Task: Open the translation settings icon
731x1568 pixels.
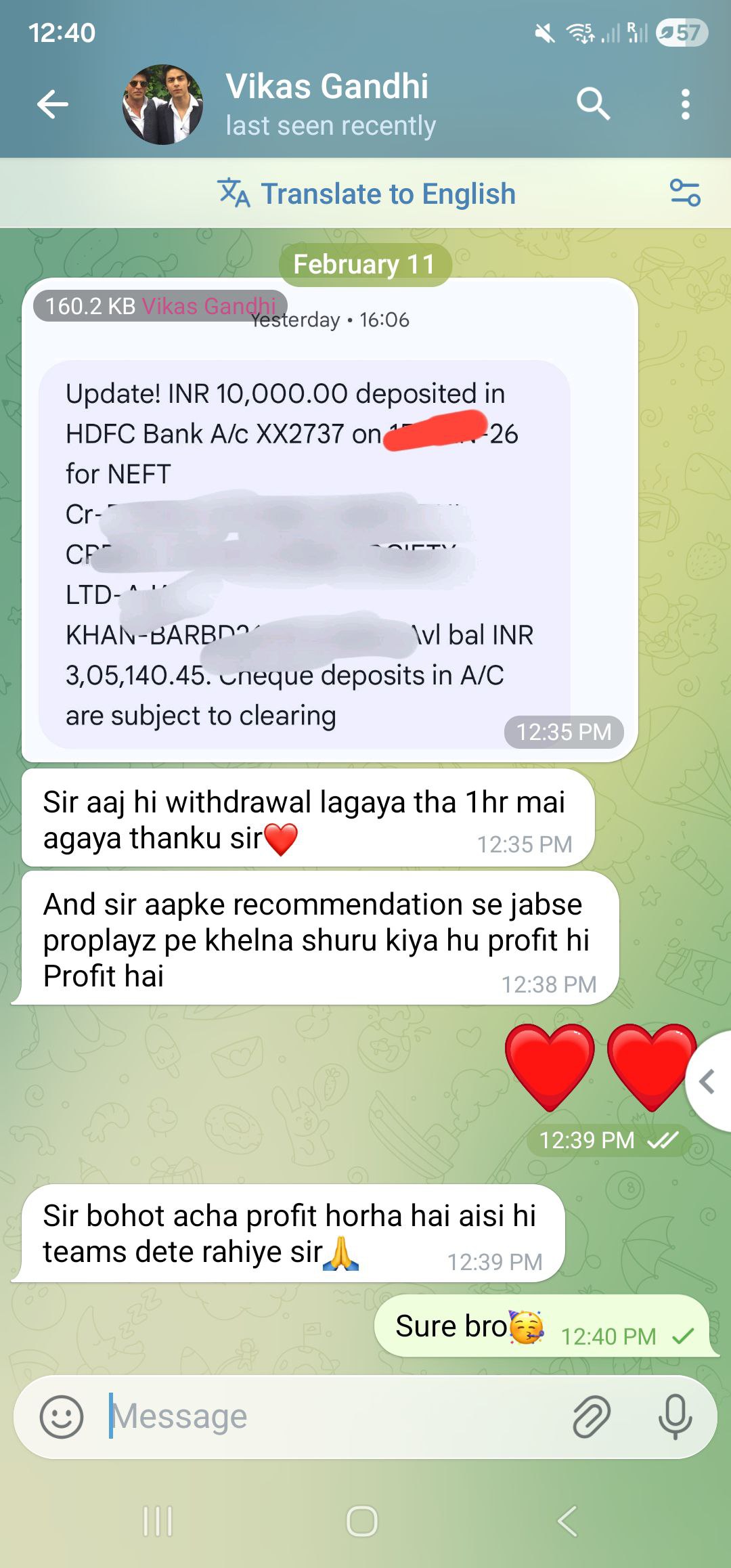Action: click(684, 193)
